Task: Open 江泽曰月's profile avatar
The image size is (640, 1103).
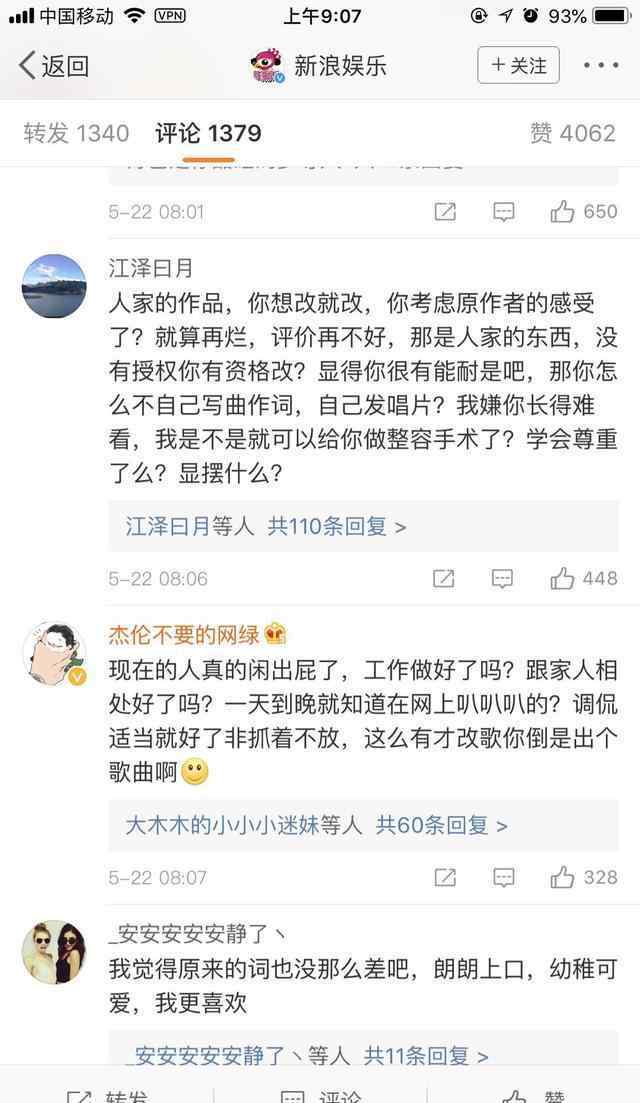Action: pos(54,285)
